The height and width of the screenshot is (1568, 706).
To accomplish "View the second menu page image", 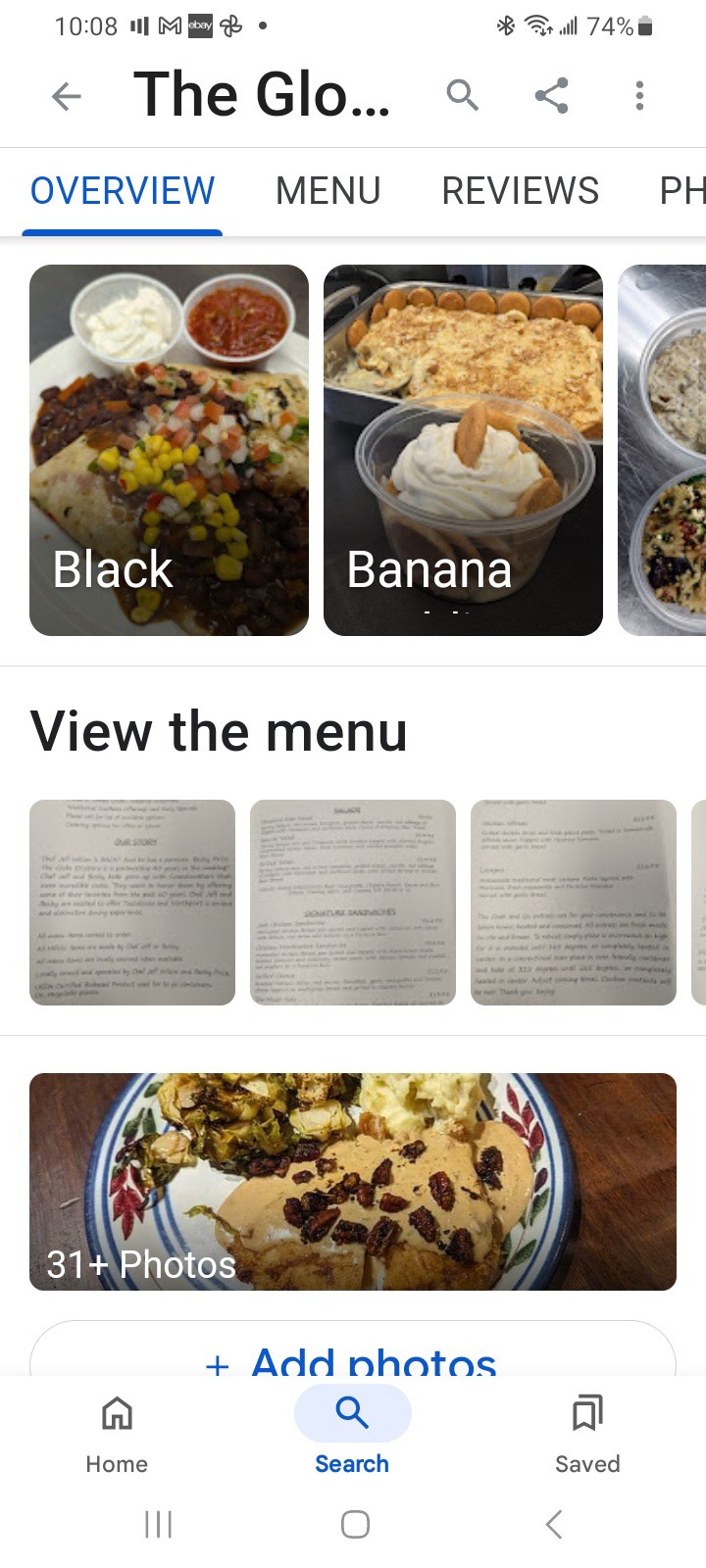I will [x=353, y=902].
